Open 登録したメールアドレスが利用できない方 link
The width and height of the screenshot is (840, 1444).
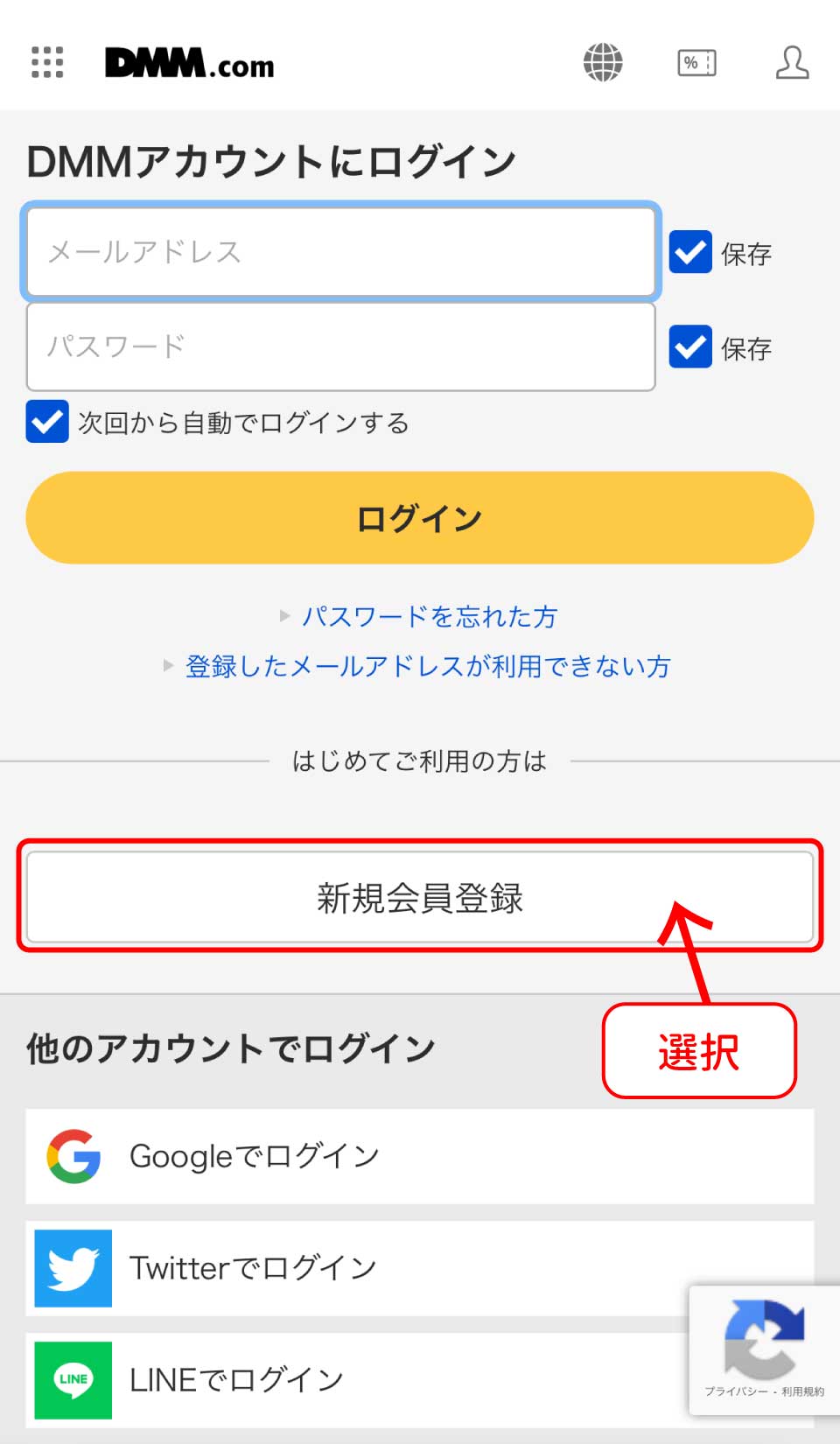pos(428,667)
